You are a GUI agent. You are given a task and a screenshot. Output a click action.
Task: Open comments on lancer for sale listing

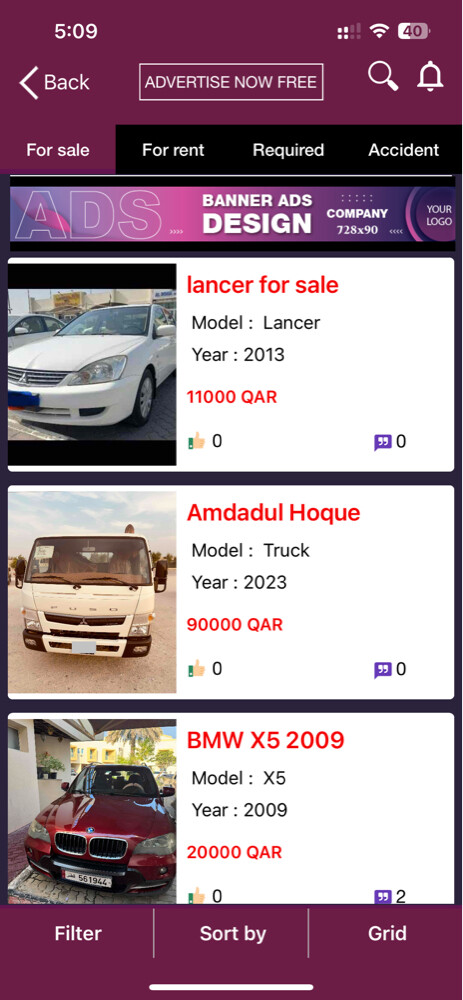(390, 441)
